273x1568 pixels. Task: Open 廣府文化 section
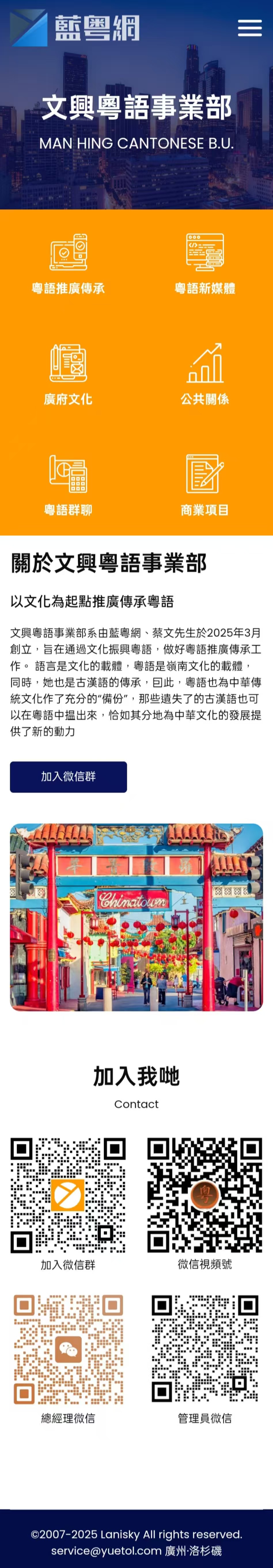coord(68,374)
